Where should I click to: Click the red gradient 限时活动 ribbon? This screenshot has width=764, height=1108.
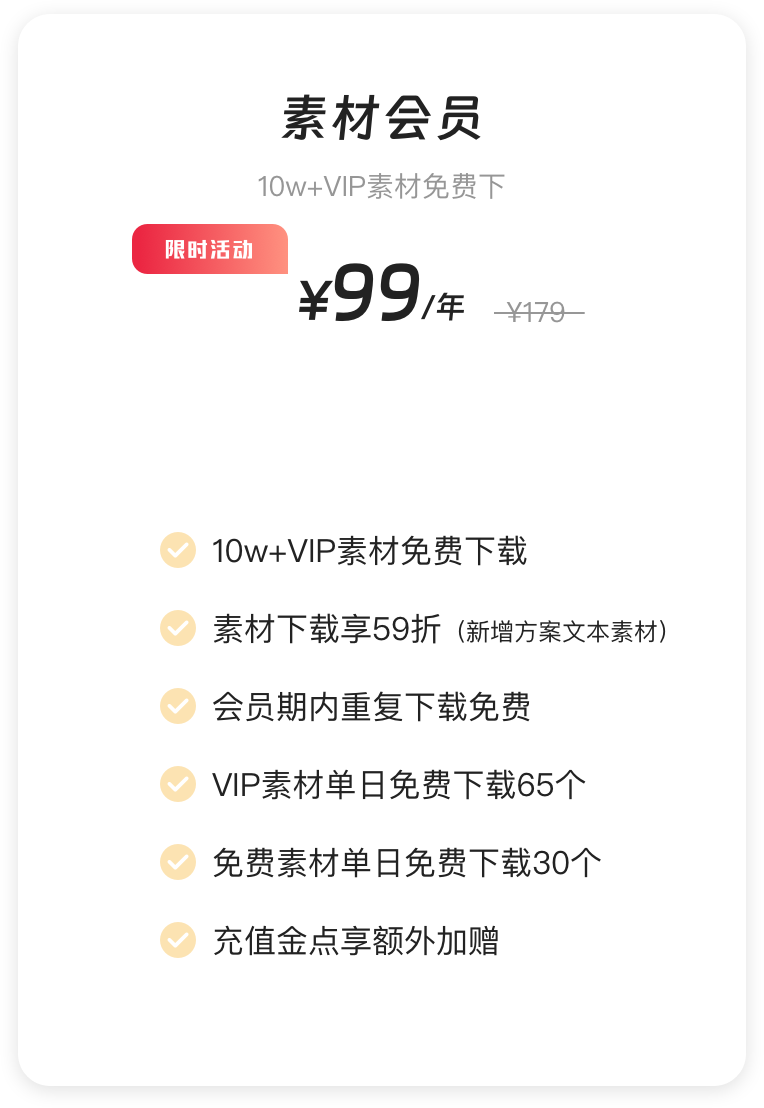coord(209,248)
